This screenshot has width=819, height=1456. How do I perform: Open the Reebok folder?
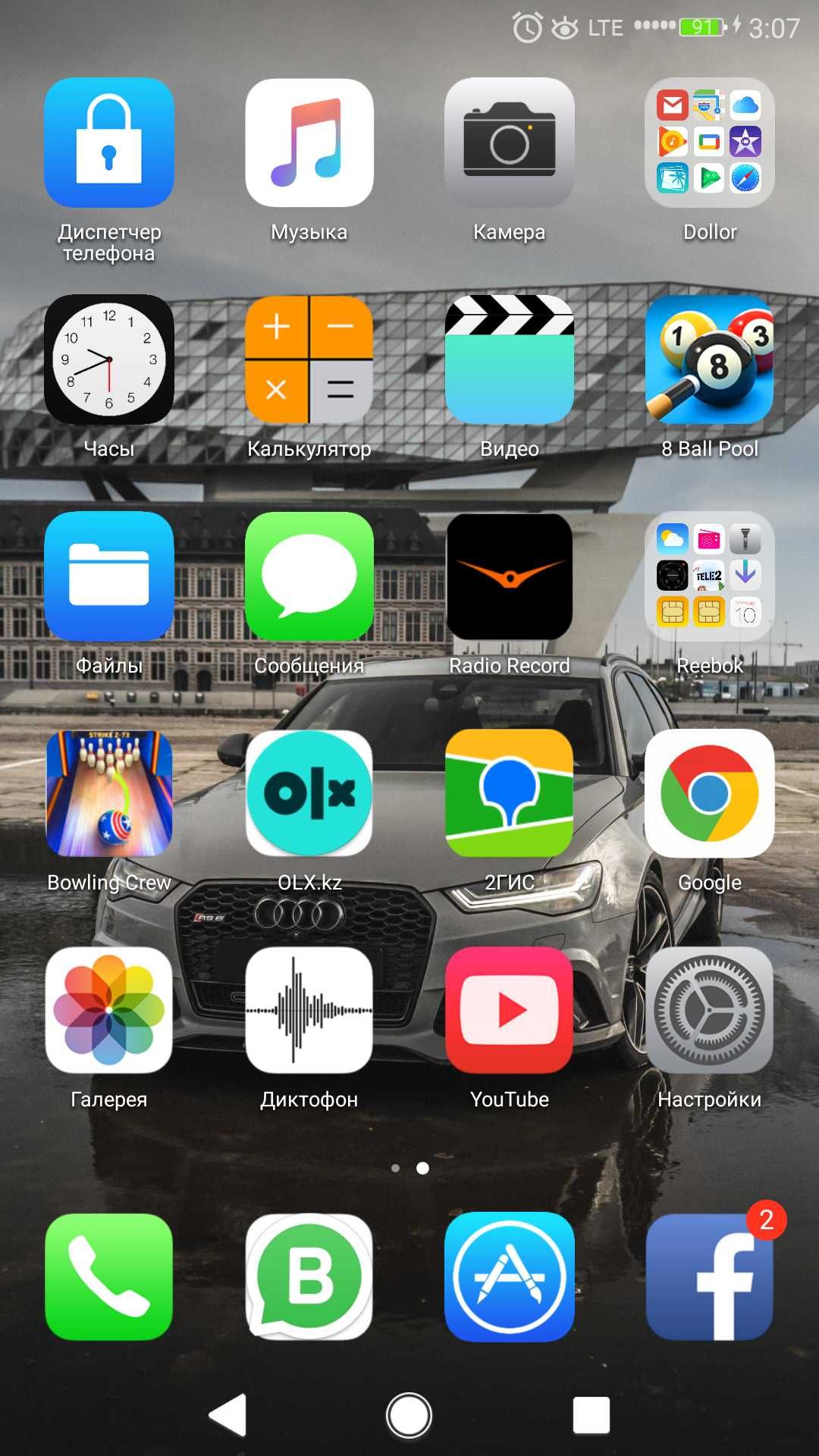coord(710,576)
